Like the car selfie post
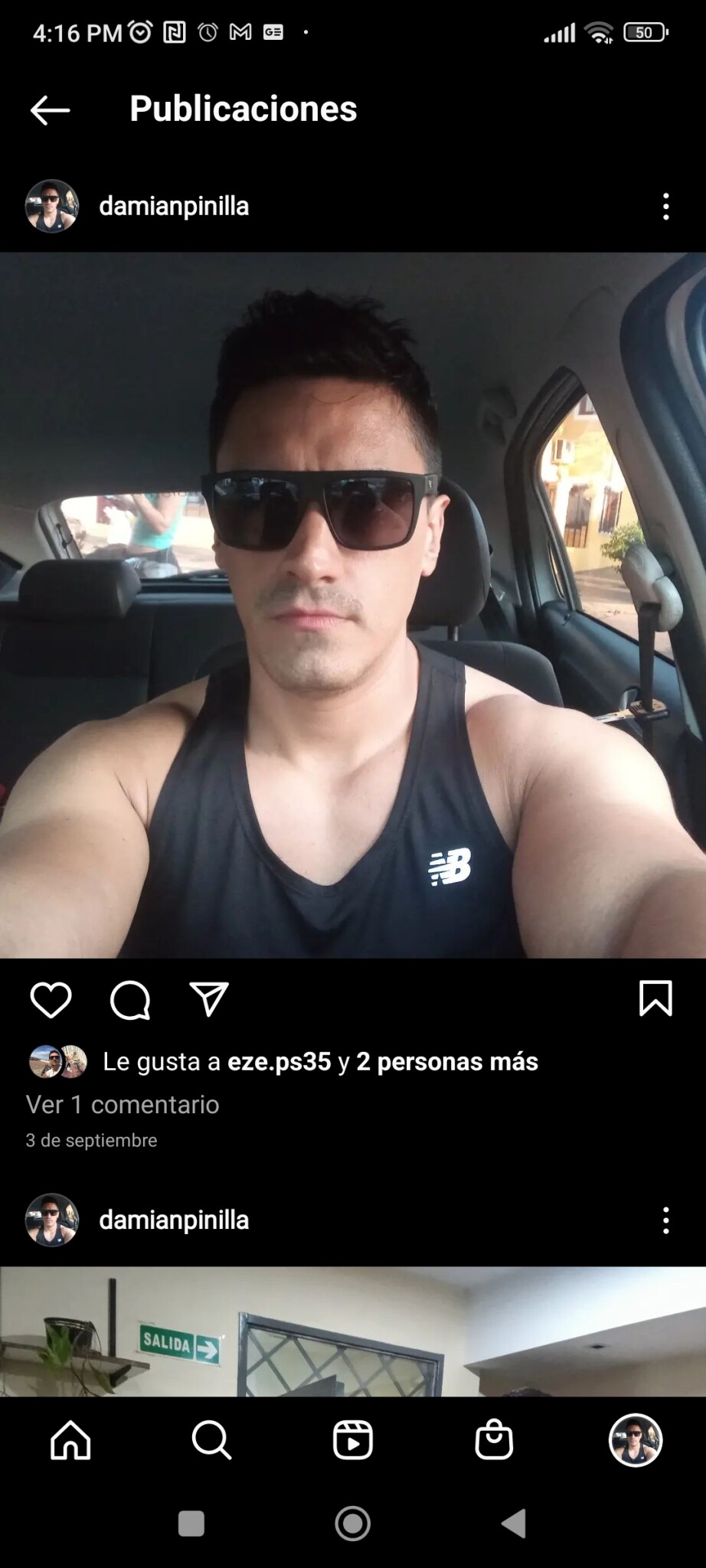The image size is (706, 1568). coord(51,999)
